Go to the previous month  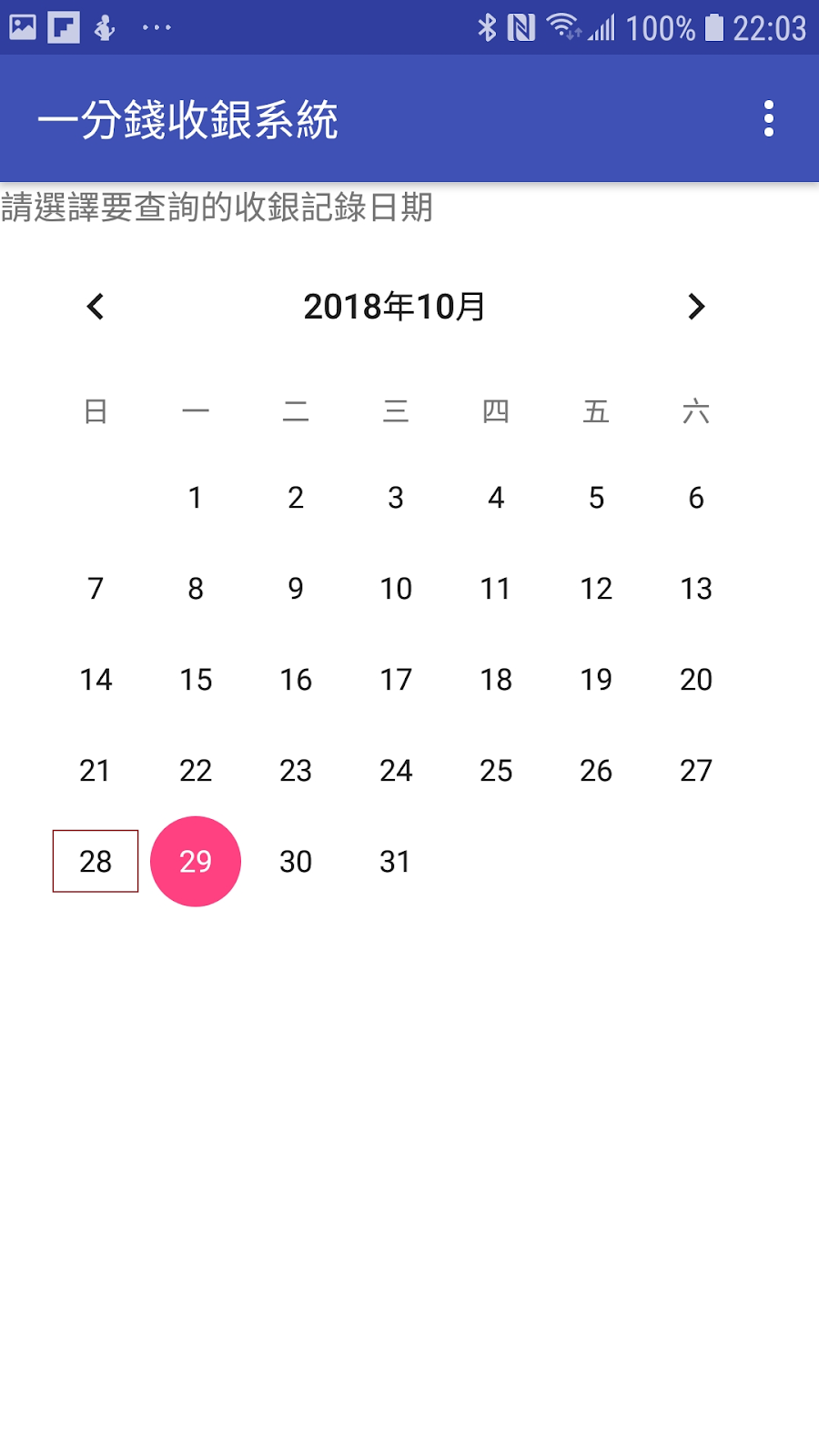point(96,307)
